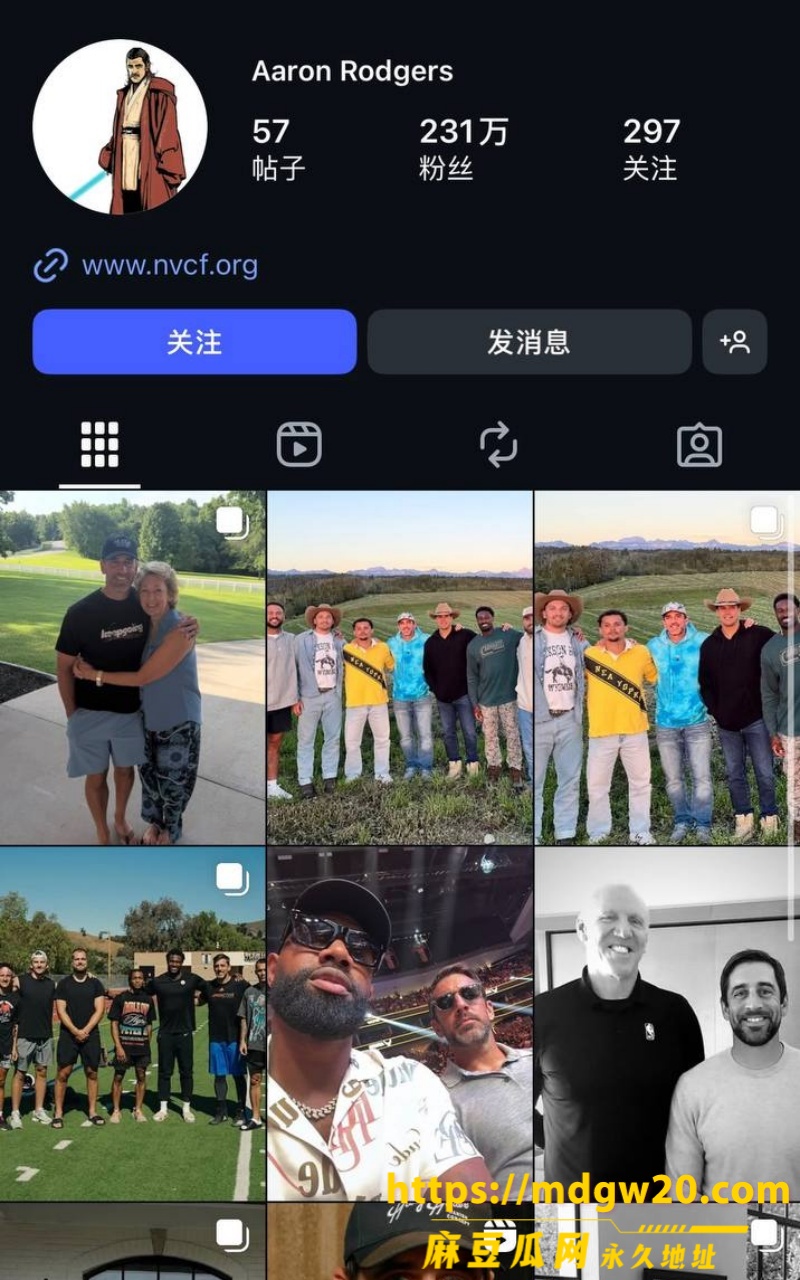Switch to the tagged photos tab
Viewport: 800px width, 1280px height.
click(x=699, y=445)
